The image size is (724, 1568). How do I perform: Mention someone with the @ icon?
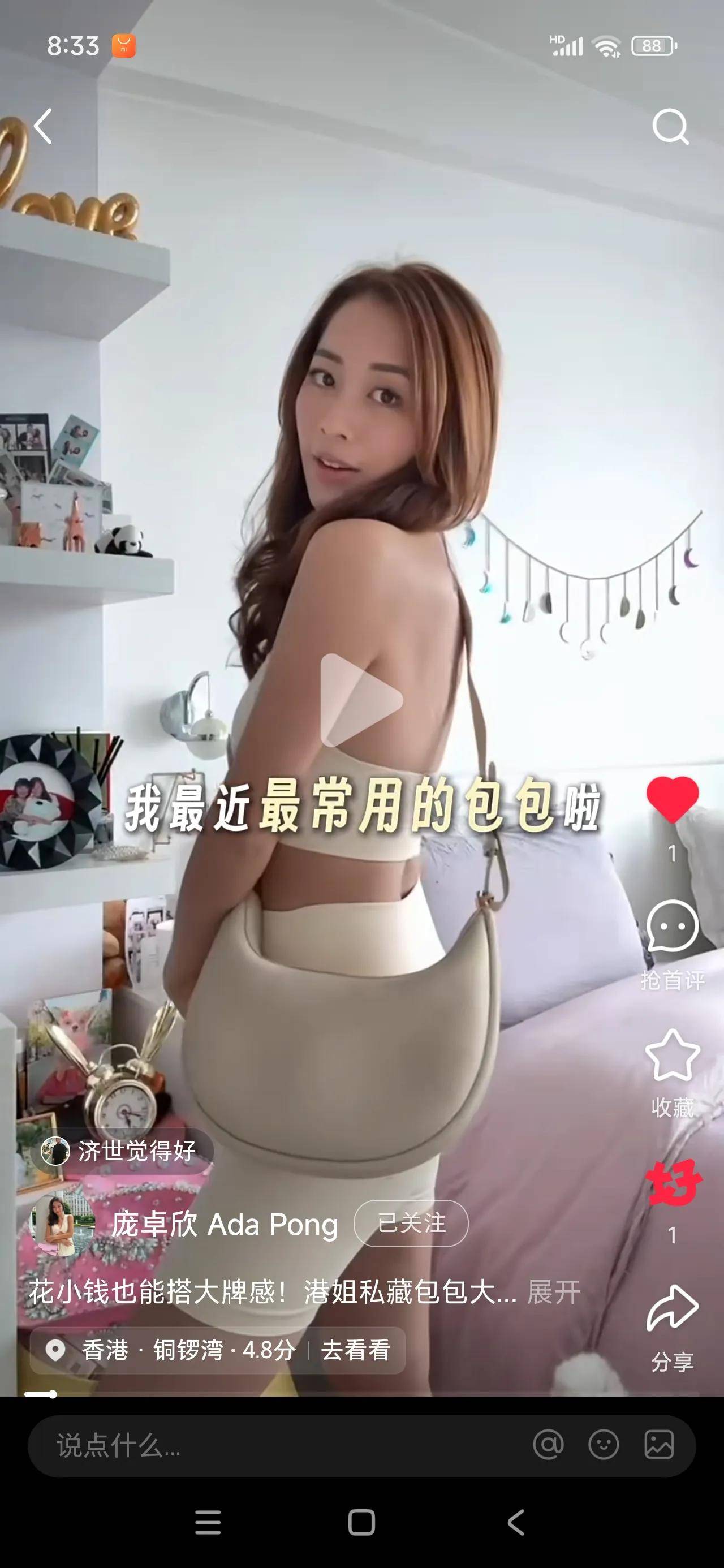pos(548,1445)
